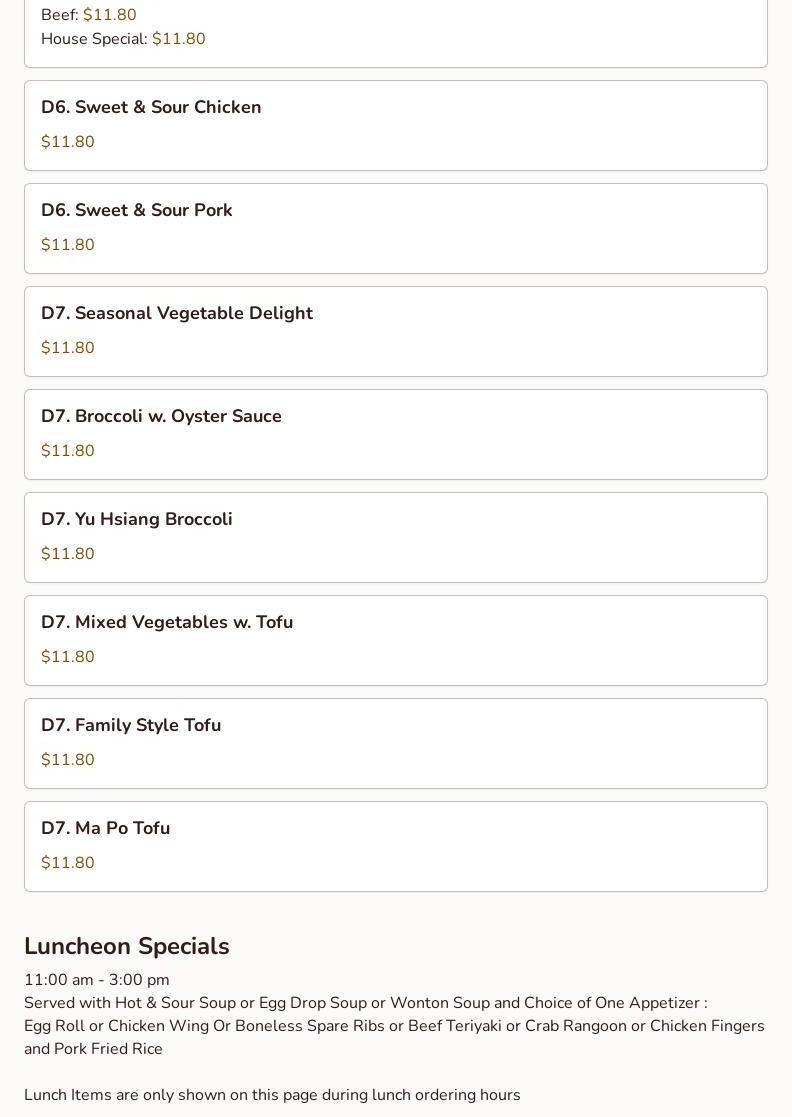Open D6. Sweet & Sour Chicken item
The image size is (792, 1117).
(395, 125)
